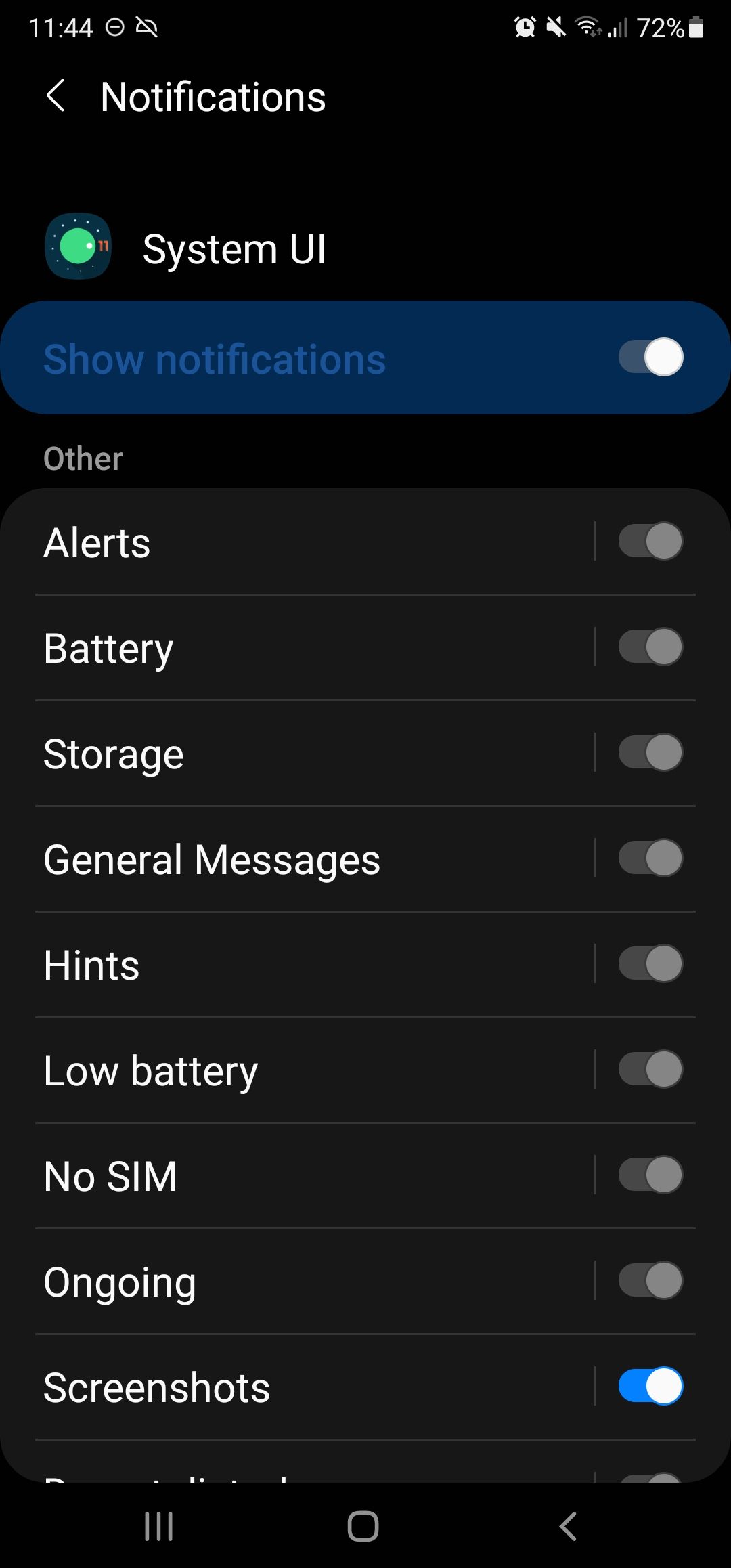Turn off Screenshots notifications switch
The height and width of the screenshot is (1568, 731).
tap(650, 1386)
